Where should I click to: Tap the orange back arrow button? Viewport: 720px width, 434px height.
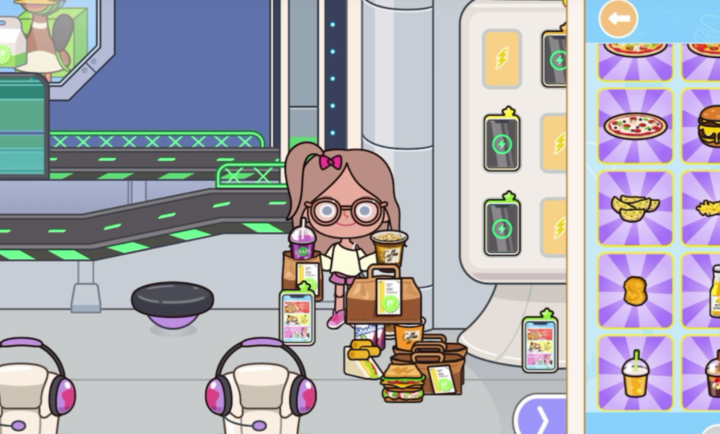[618, 18]
